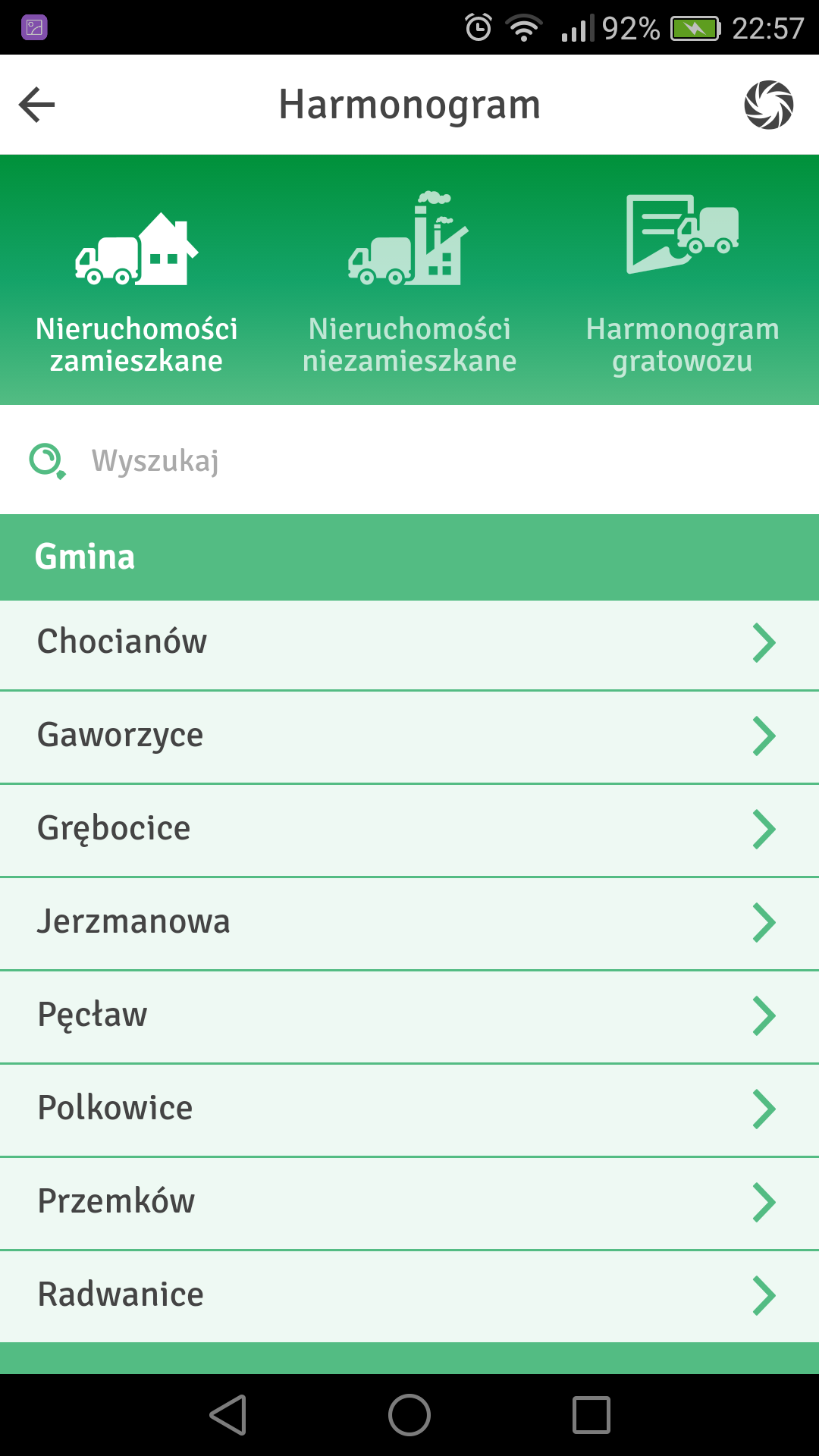Image resolution: width=819 pixels, height=1456 pixels.
Task: Tap the system home button
Action: click(409, 1415)
